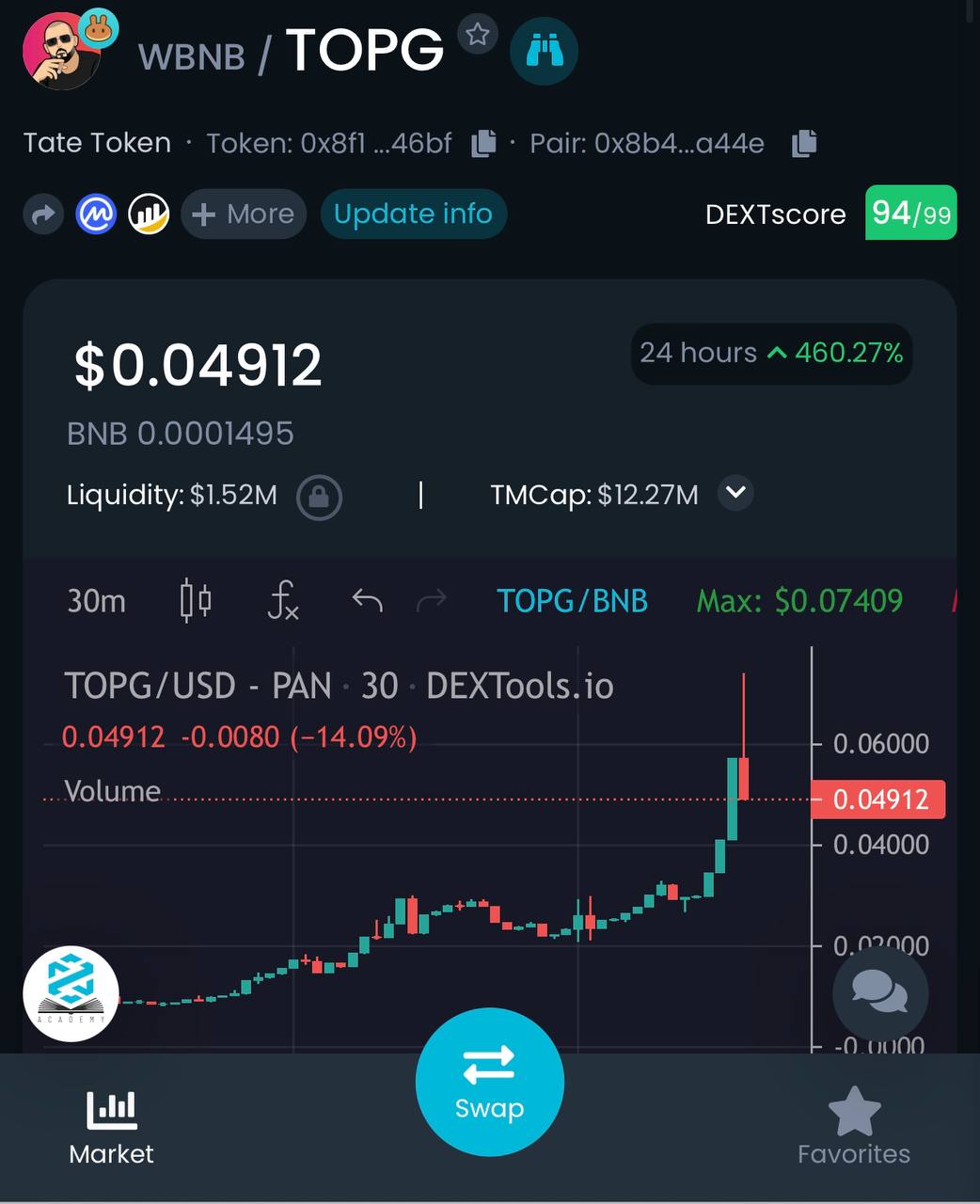Open liquidity lock info icon

coord(319,496)
